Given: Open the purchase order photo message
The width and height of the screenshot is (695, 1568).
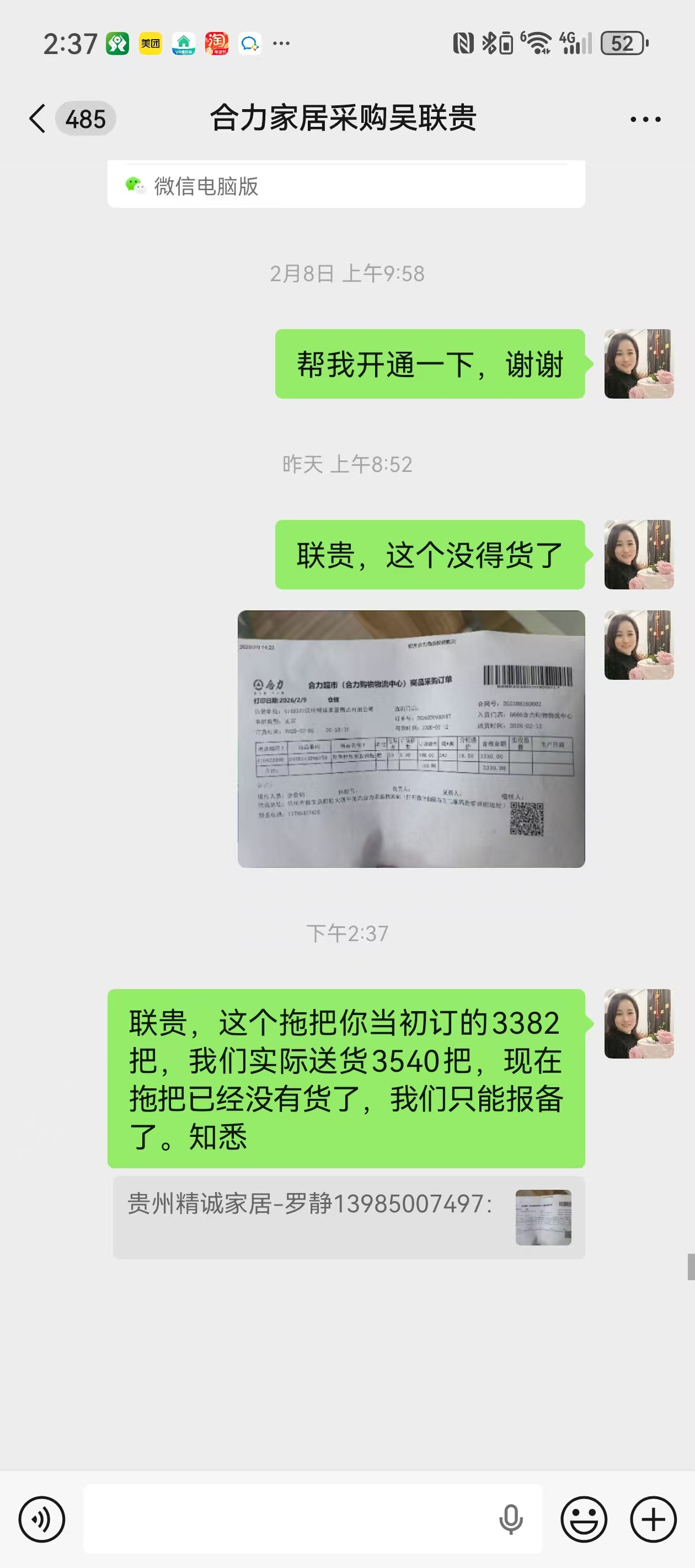Looking at the screenshot, I should click(411, 738).
